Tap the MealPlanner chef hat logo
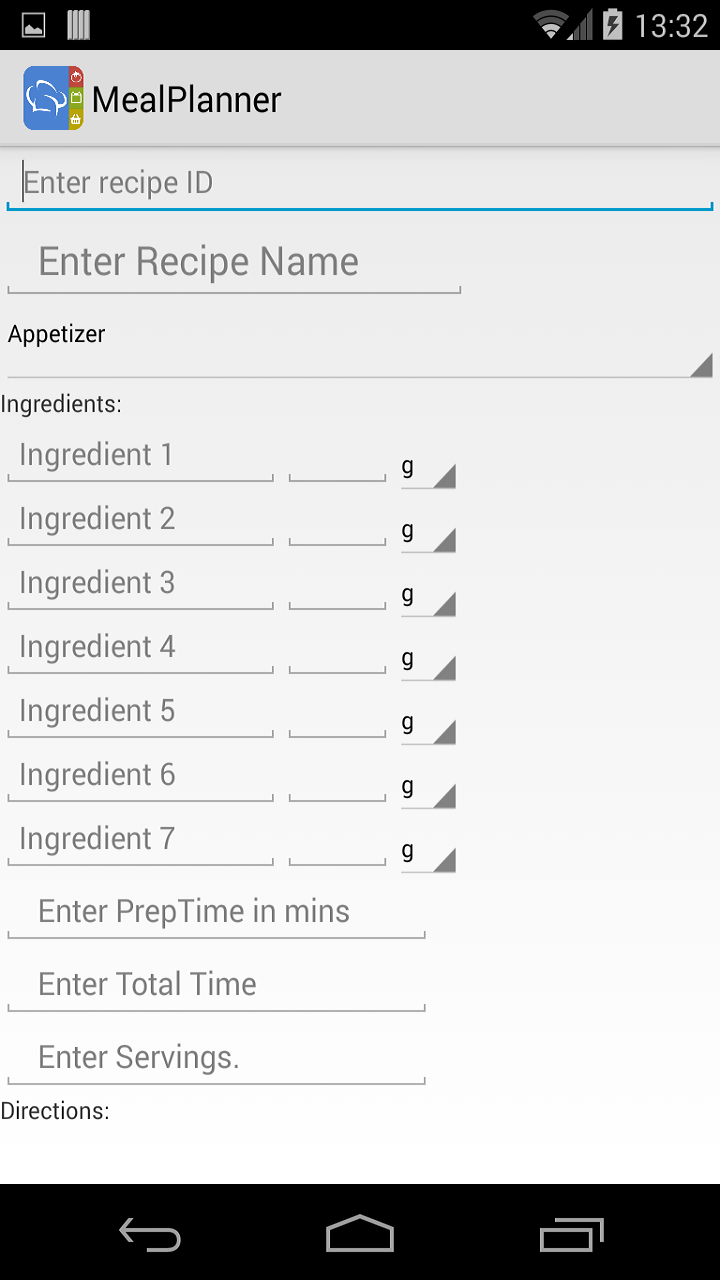Viewport: 720px width, 1280px height. pos(52,97)
